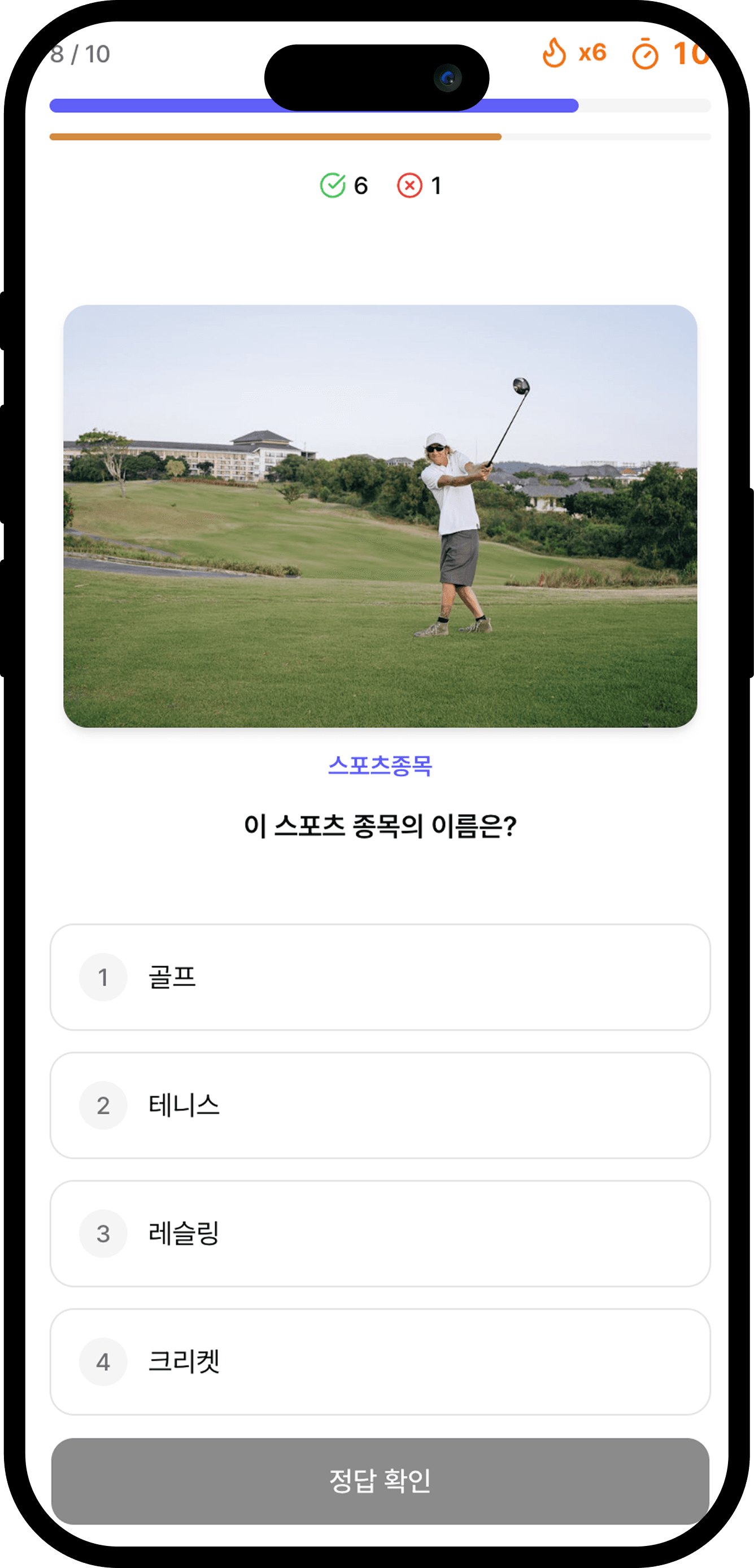Select answer option 크리켓
The height and width of the screenshot is (1568, 754).
pyautogui.click(x=377, y=1362)
